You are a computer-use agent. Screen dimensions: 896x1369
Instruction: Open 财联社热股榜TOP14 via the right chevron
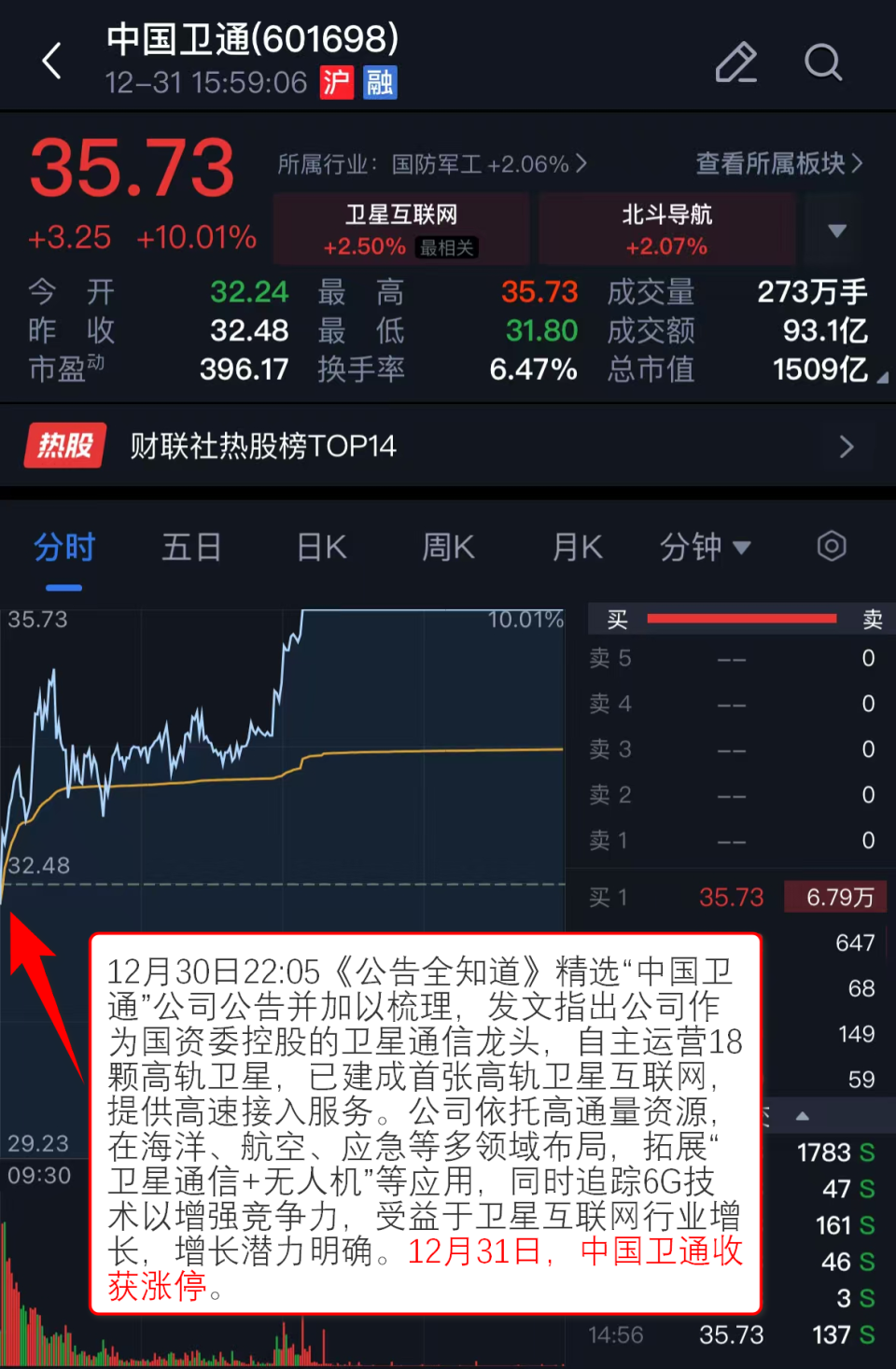(x=847, y=446)
